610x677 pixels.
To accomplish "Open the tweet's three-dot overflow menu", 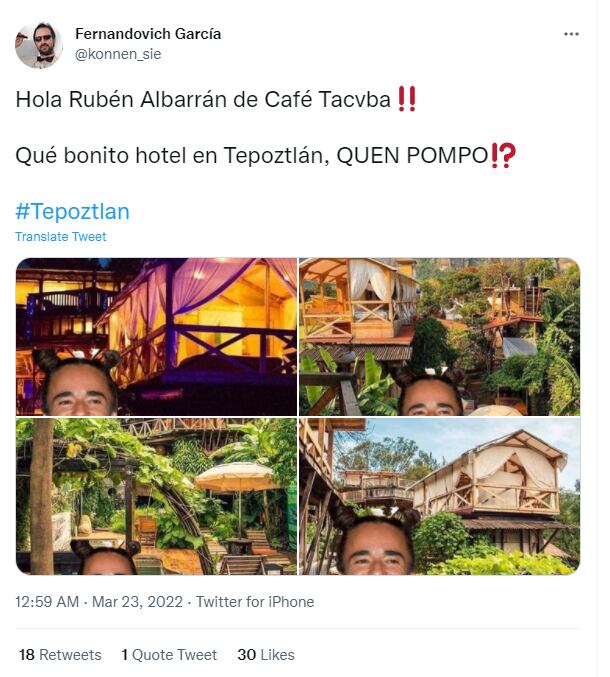I will click(571, 34).
